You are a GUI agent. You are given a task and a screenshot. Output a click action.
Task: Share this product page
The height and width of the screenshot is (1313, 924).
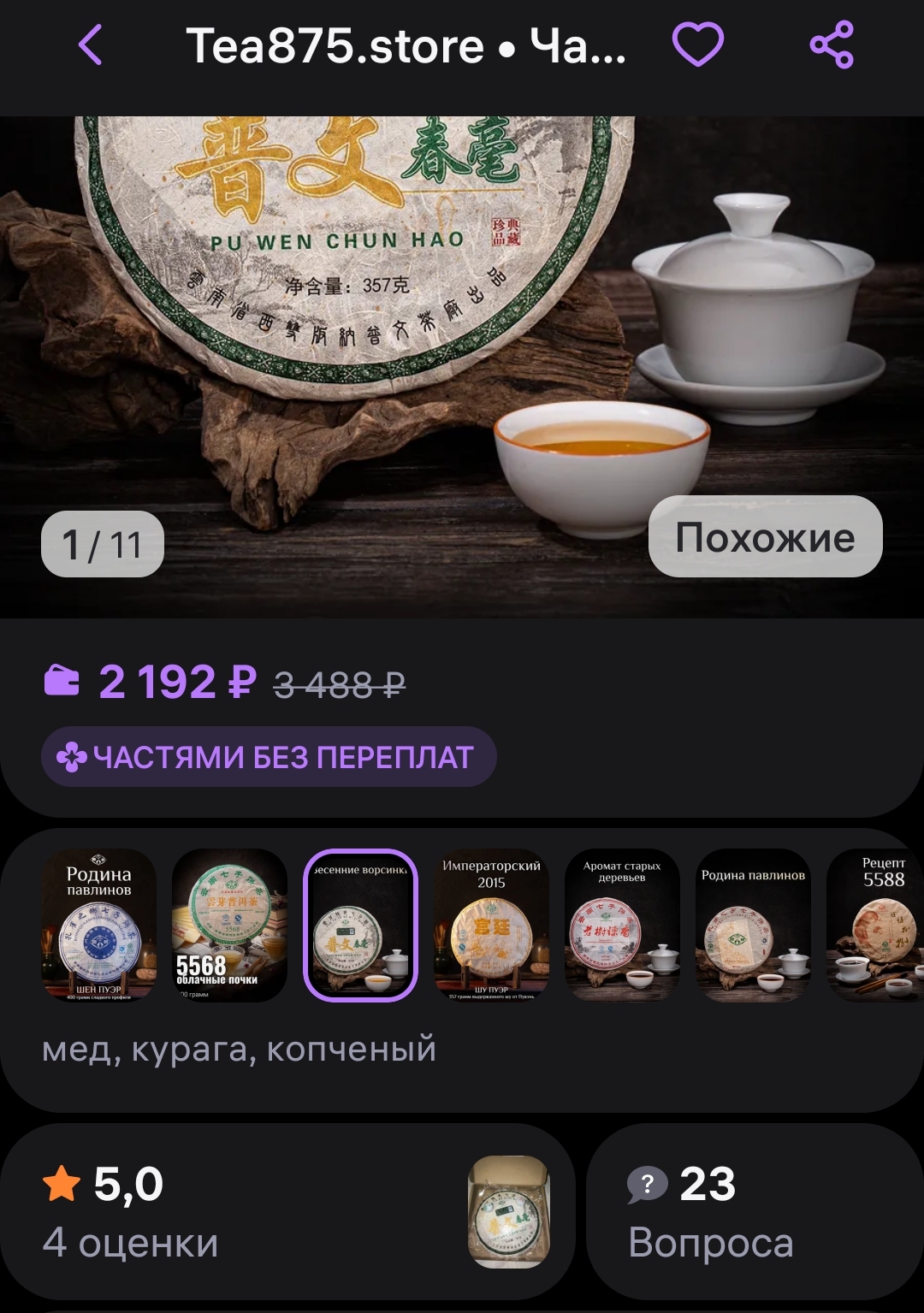point(832,44)
